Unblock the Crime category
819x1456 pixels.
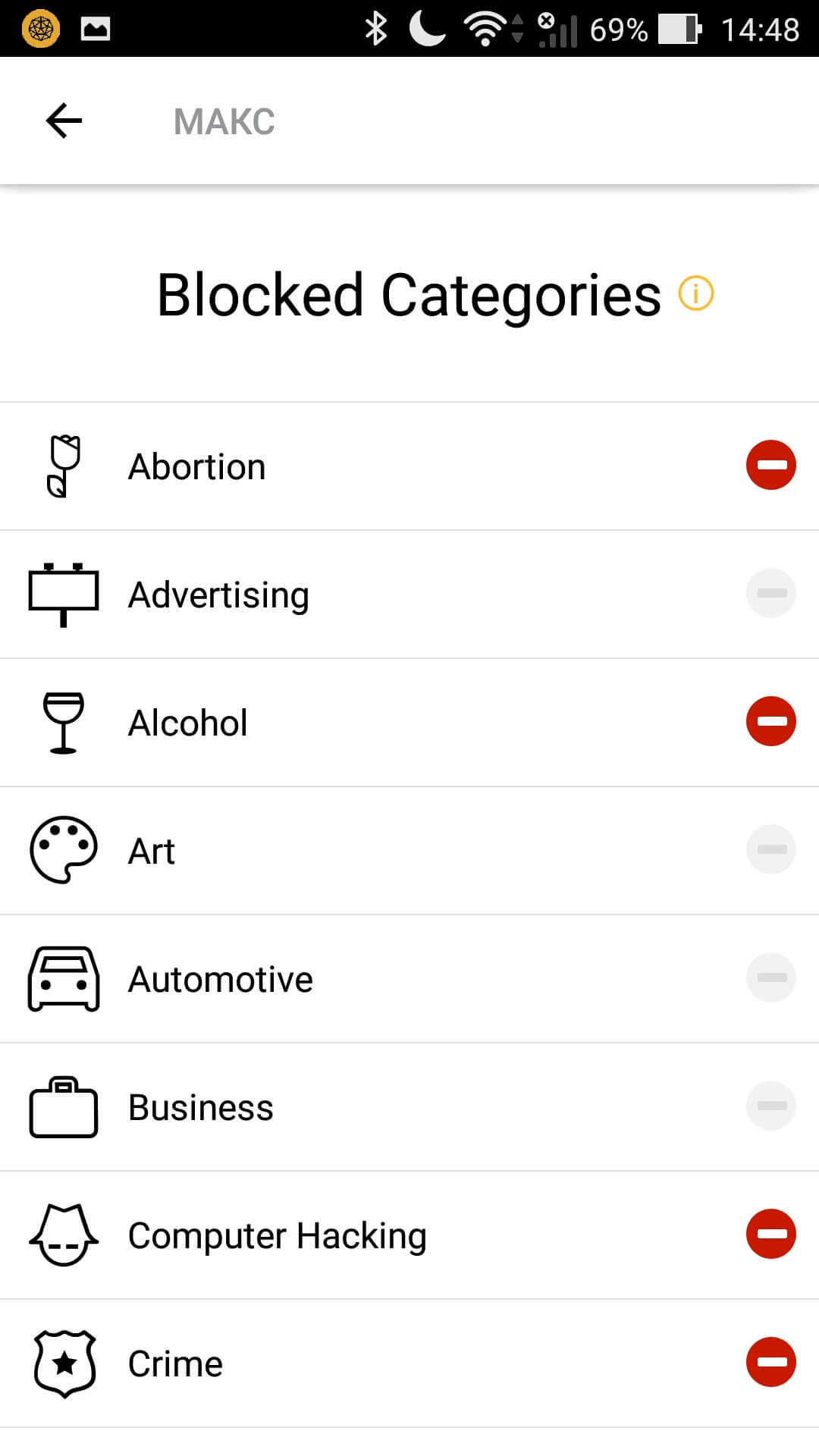click(x=770, y=1362)
